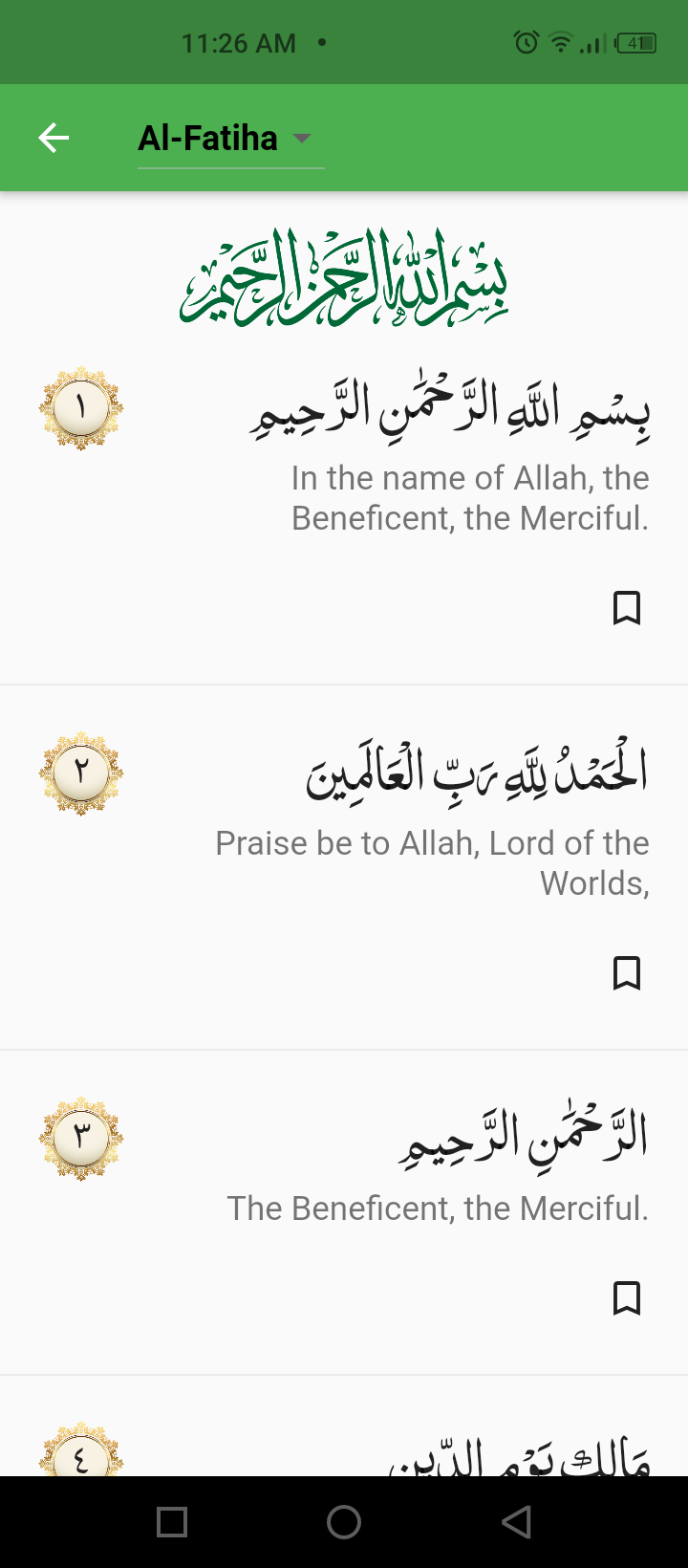Go back using the app bar arrow
Viewport: 688px width, 1568px height.
[x=54, y=139]
